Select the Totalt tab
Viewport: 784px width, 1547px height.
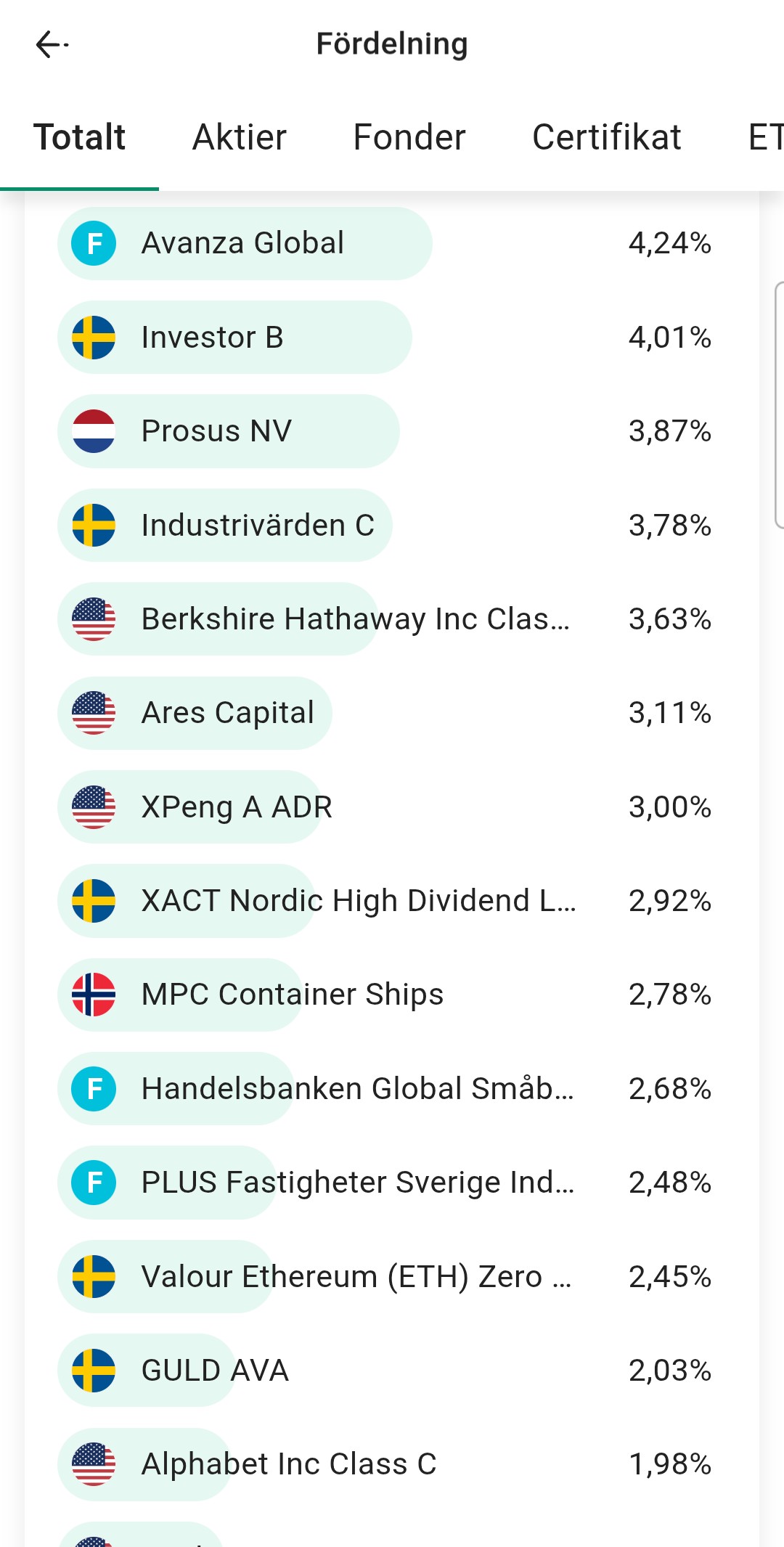tap(80, 137)
